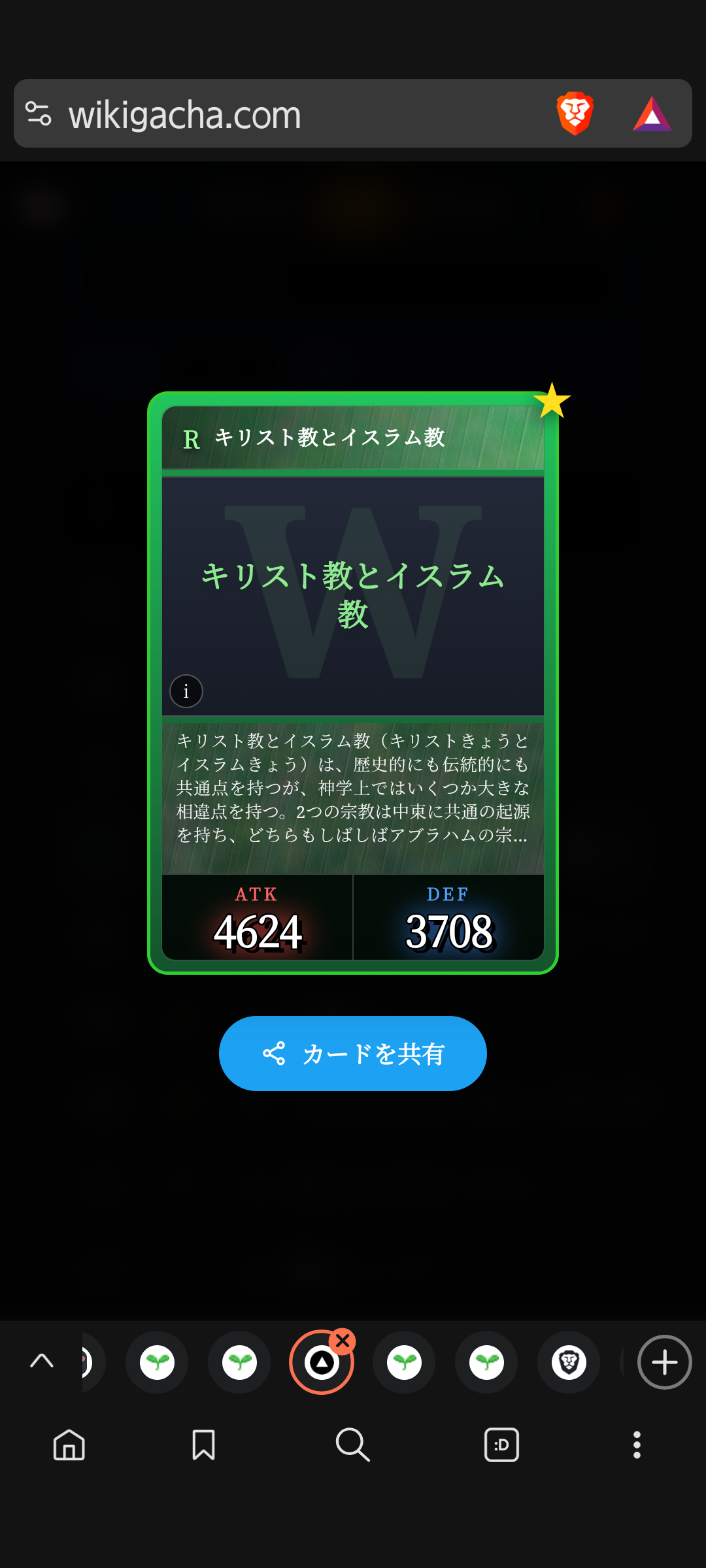Viewport: 706px width, 1568px height.
Task: Collapse the tab strip with up chevron
Action: 42,1362
